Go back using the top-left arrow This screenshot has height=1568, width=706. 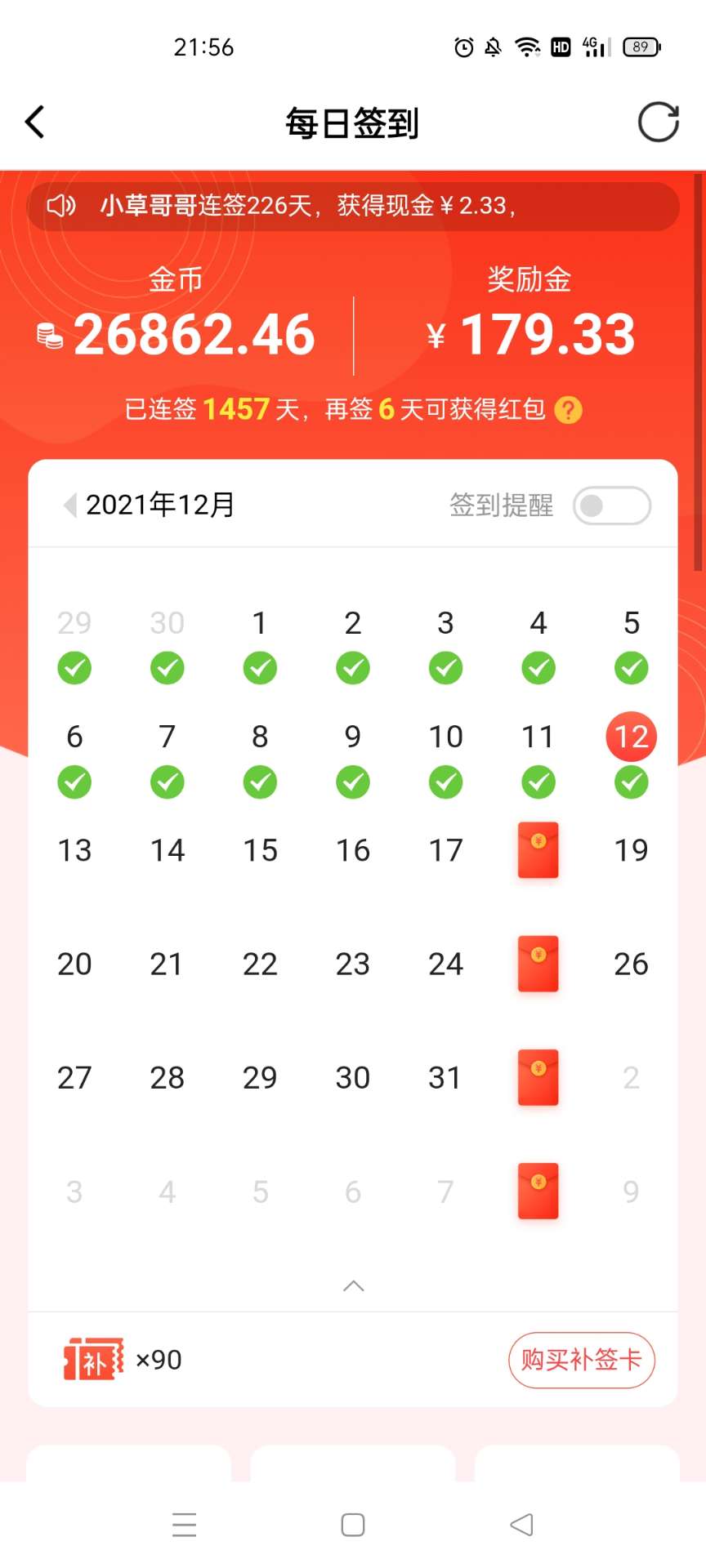(34, 122)
